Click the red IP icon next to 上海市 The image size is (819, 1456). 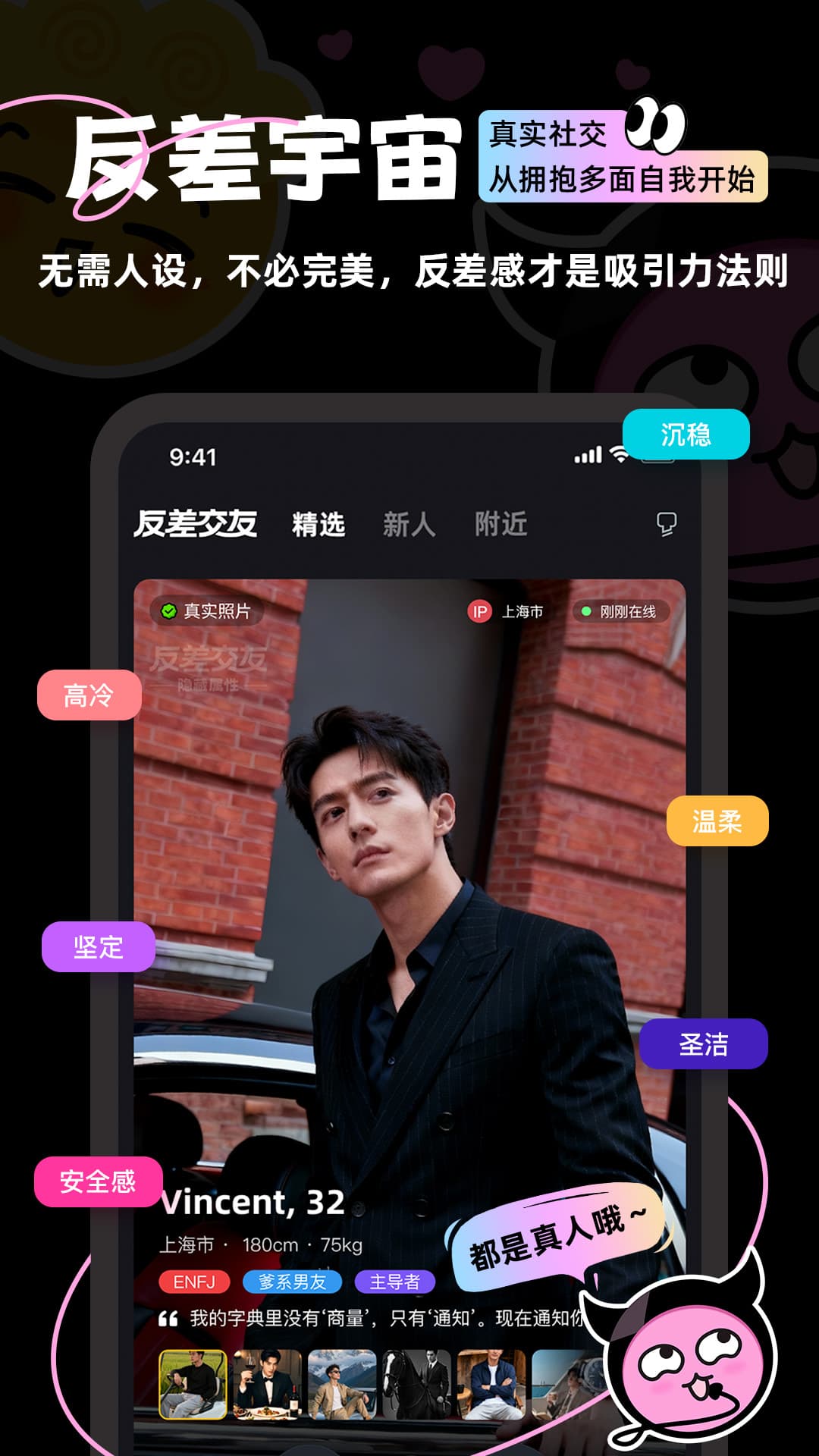click(x=480, y=611)
